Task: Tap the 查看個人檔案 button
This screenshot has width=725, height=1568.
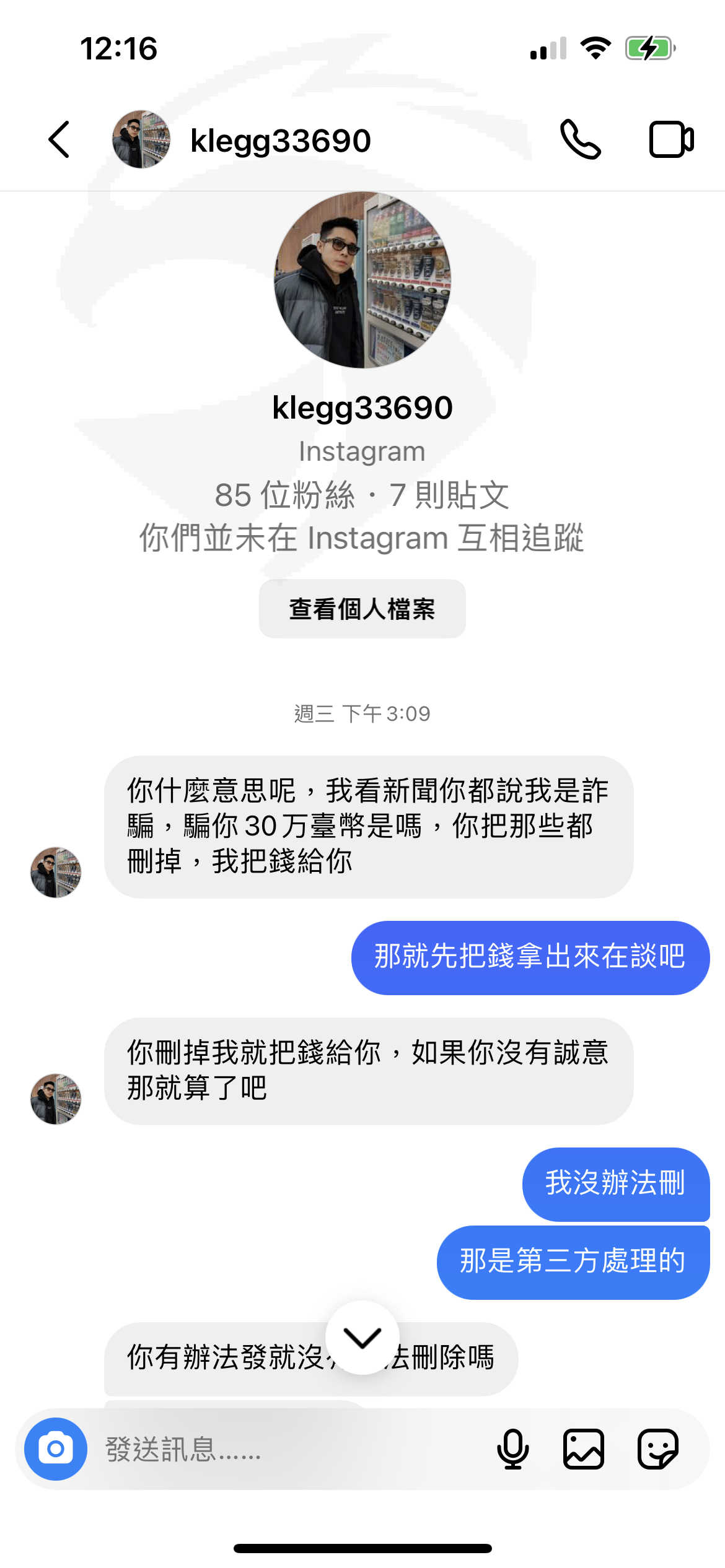Action: [362, 609]
